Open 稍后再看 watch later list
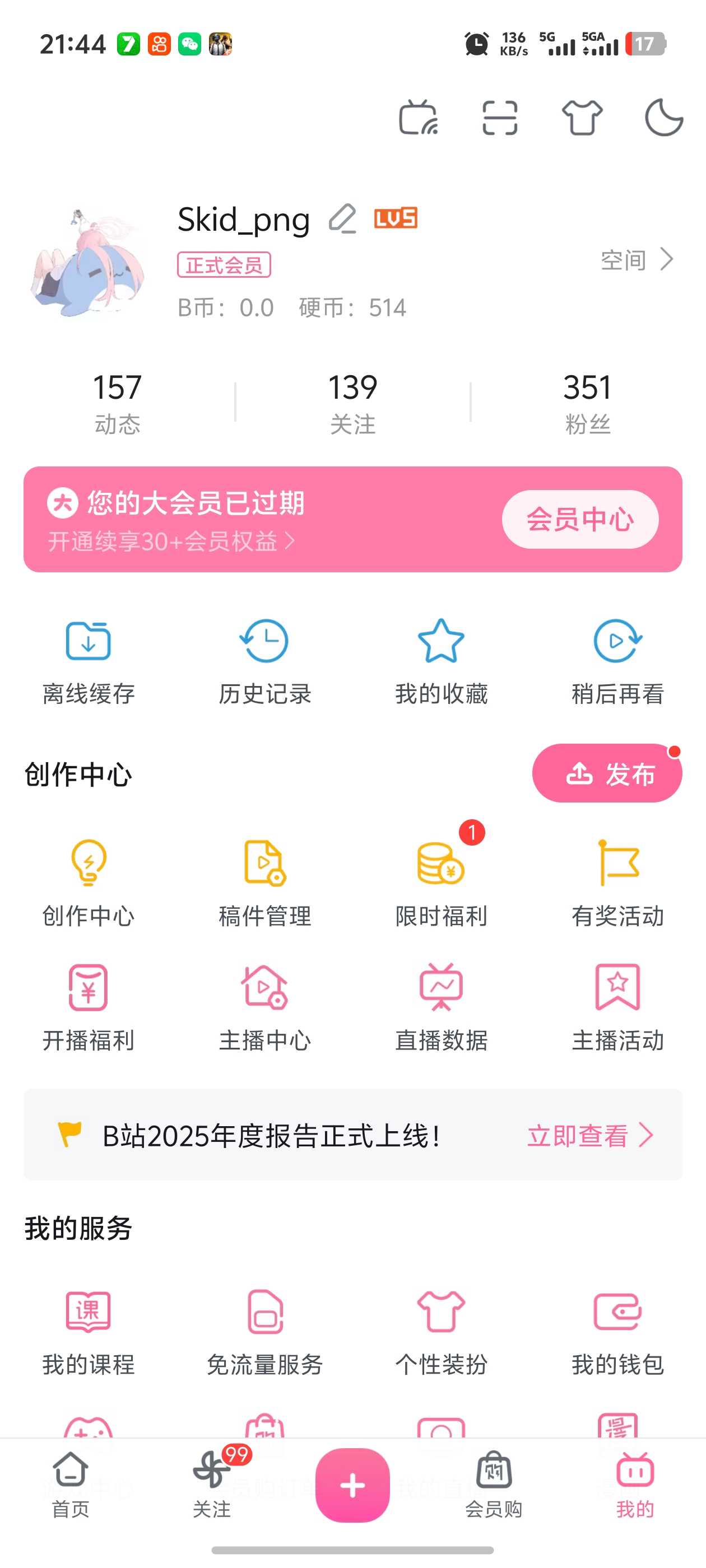 coord(617,661)
